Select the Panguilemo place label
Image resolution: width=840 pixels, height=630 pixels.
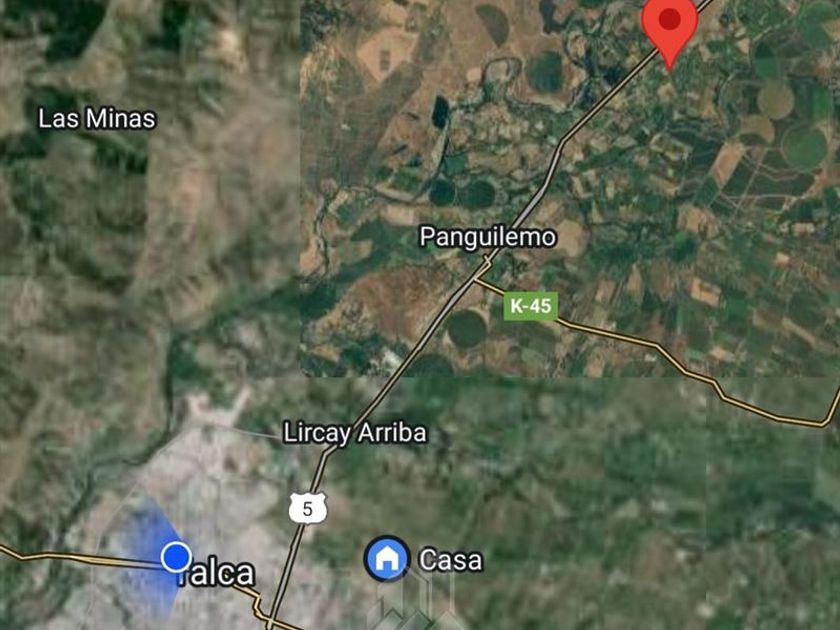click(488, 237)
